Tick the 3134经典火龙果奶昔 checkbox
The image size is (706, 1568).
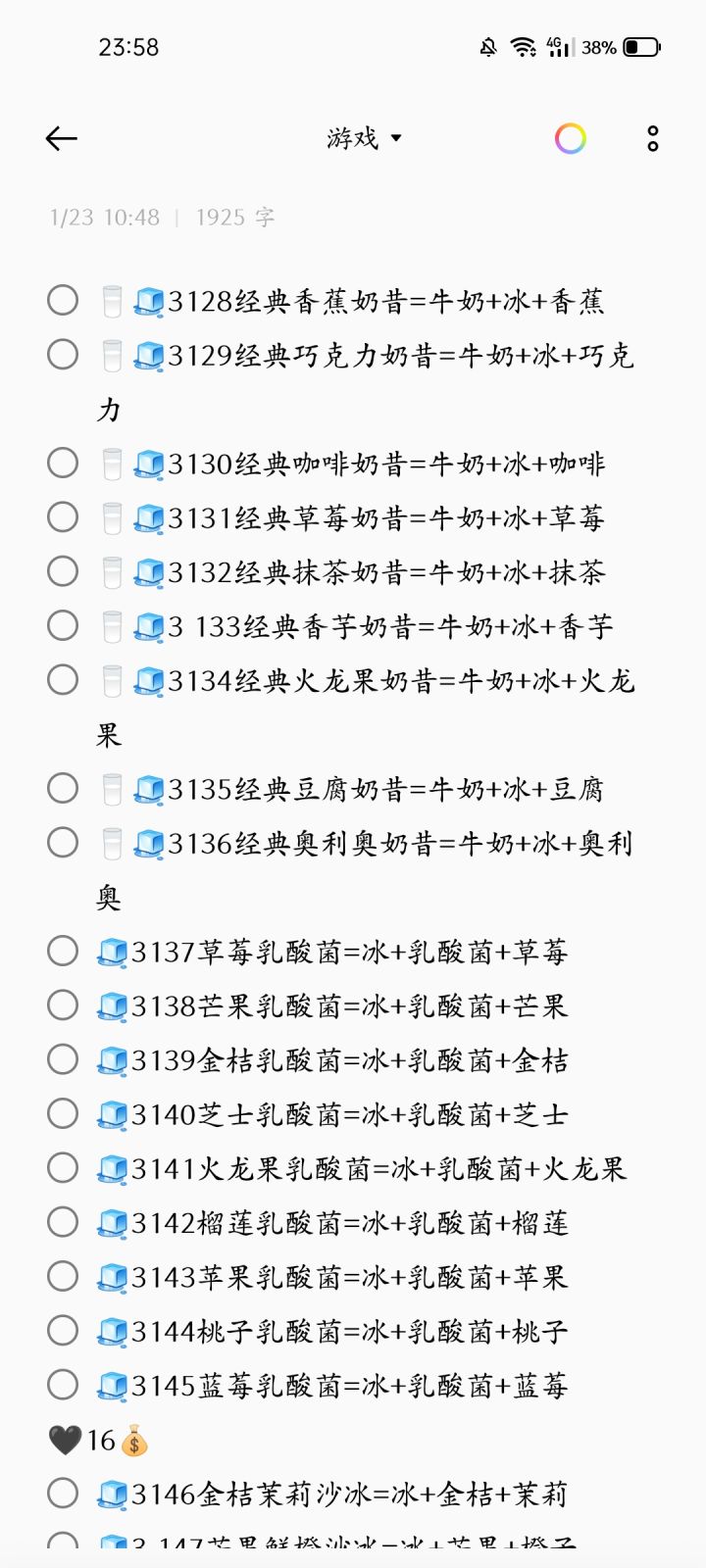click(x=63, y=679)
